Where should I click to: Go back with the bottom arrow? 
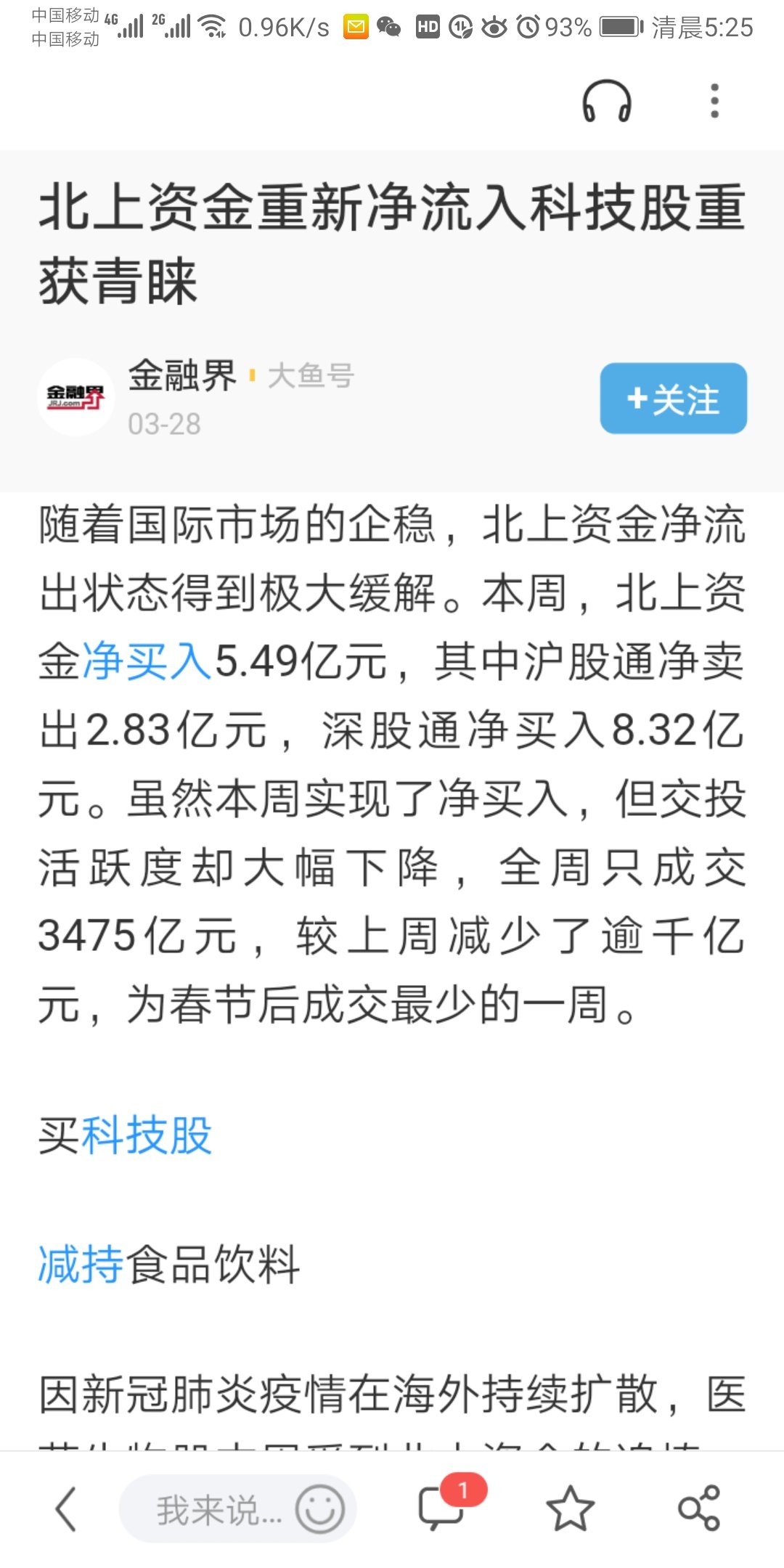(66, 1509)
